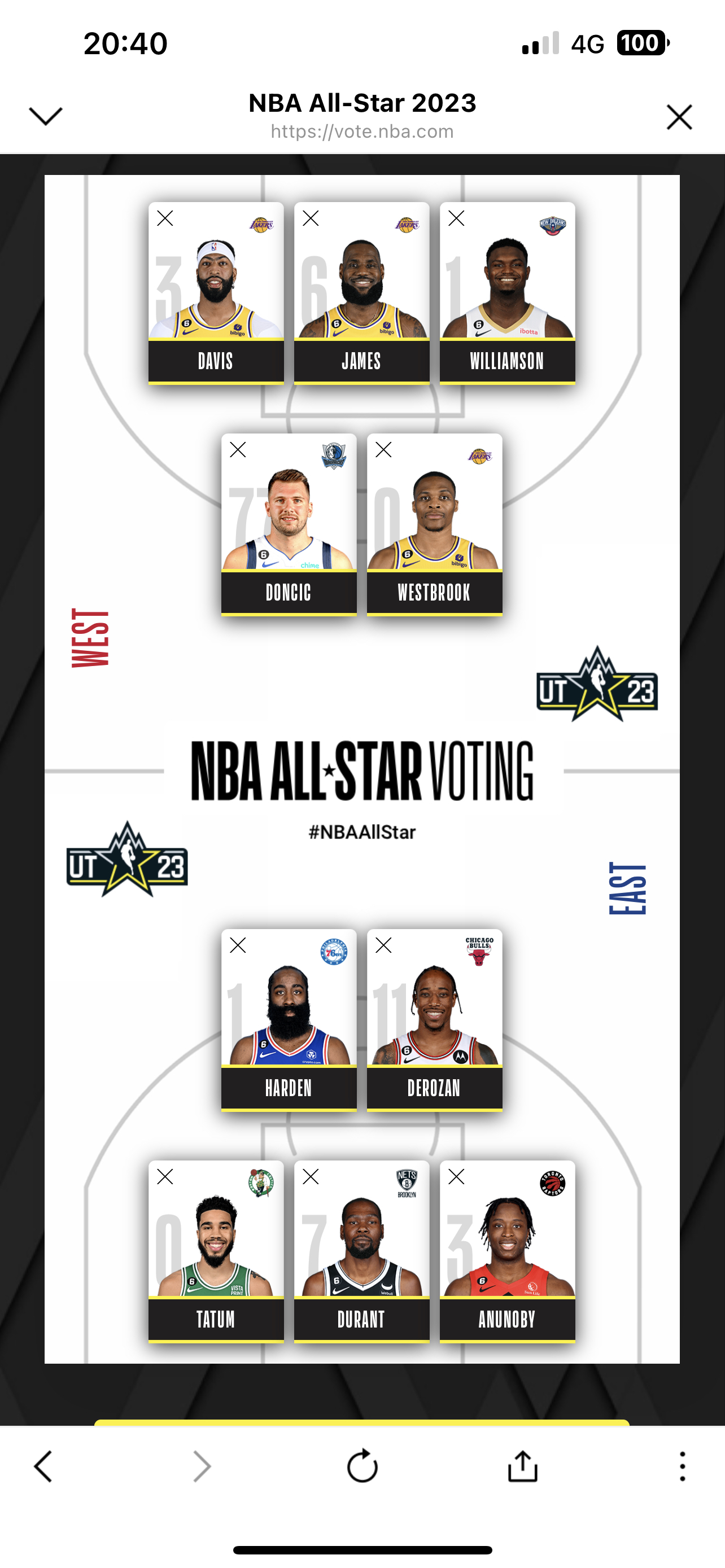Remove James from the ballot
Image resolution: width=725 pixels, height=1568 pixels.
pyautogui.click(x=311, y=218)
